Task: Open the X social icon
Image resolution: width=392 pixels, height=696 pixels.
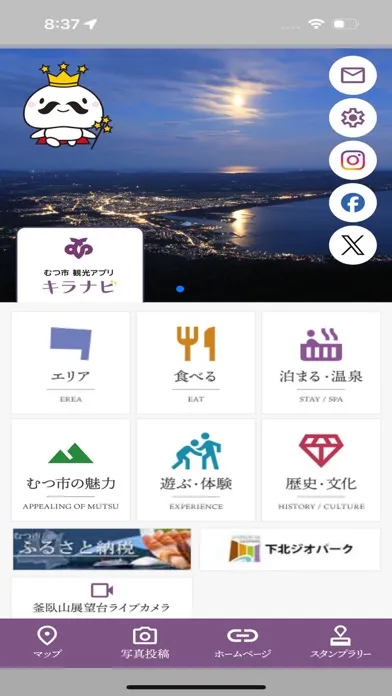Action: 353,245
